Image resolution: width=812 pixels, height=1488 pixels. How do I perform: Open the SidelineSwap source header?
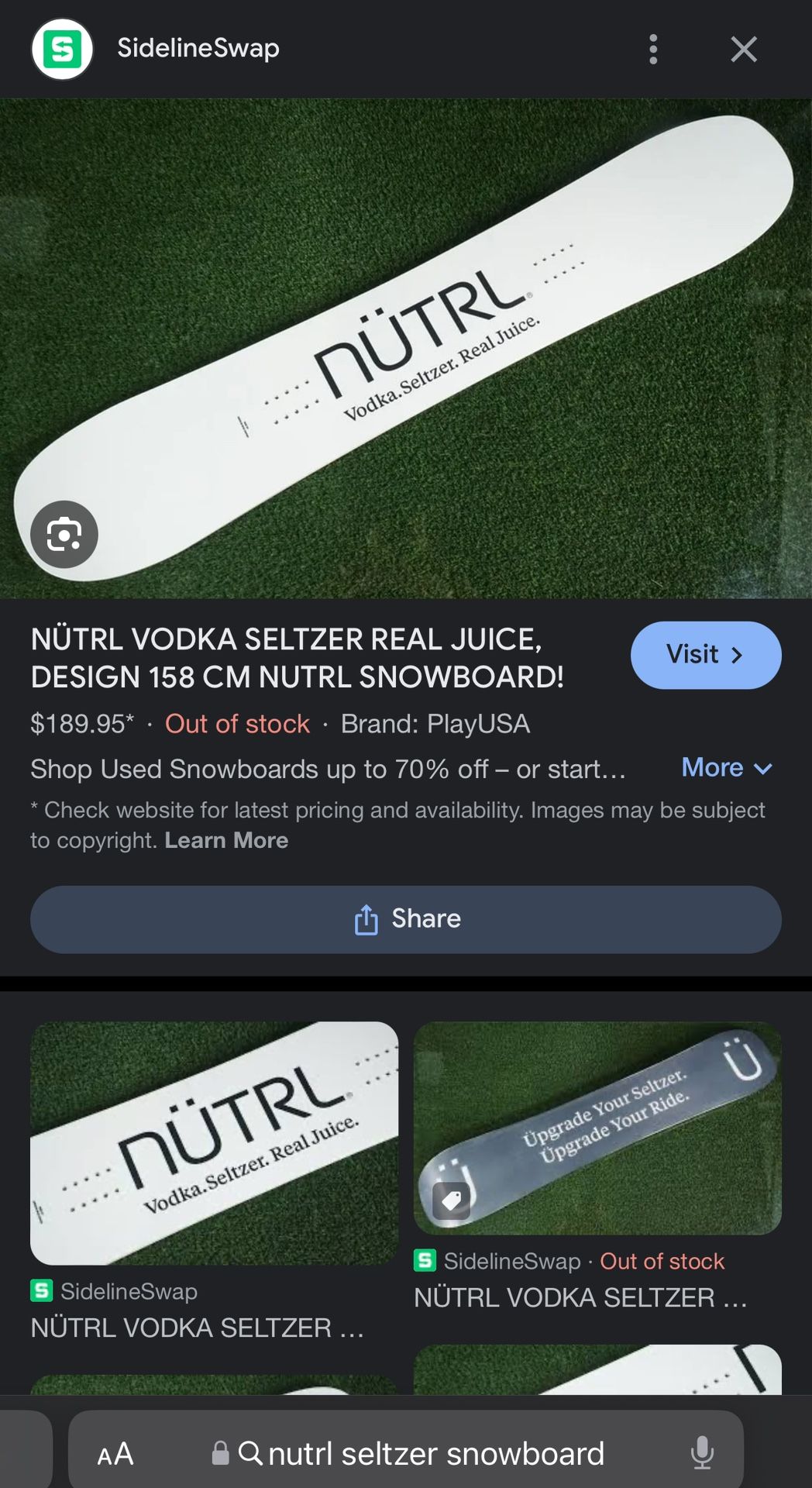coord(198,48)
